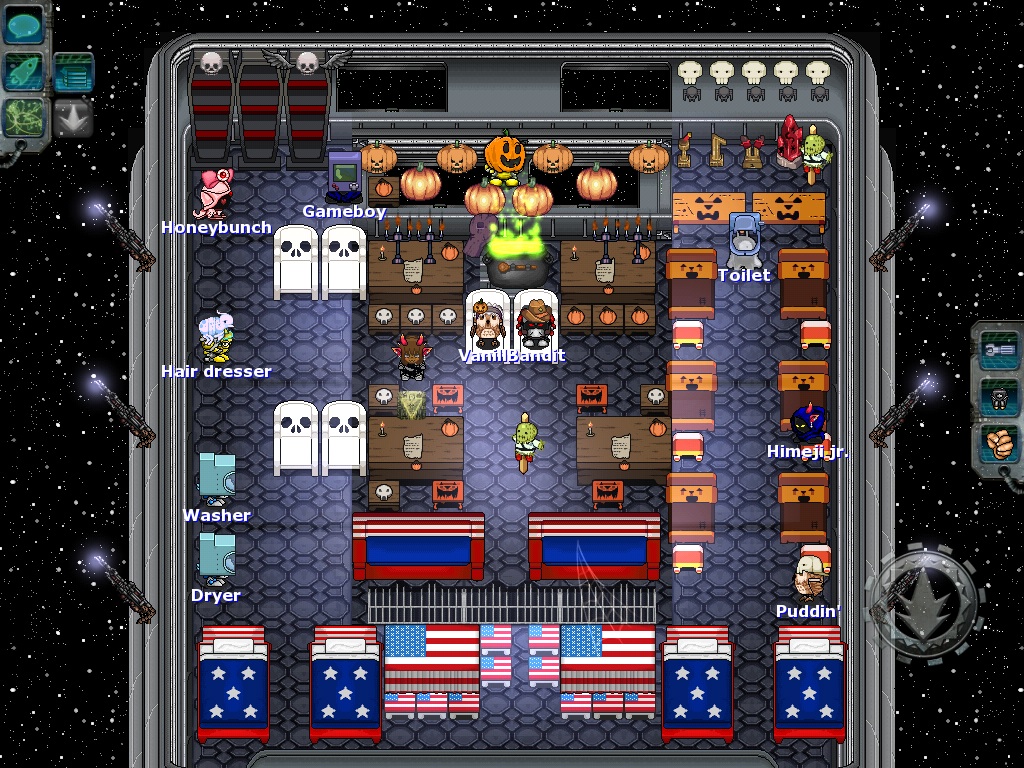Tap the Puddin' character
The height and width of the screenshot is (768, 1024).
[809, 577]
